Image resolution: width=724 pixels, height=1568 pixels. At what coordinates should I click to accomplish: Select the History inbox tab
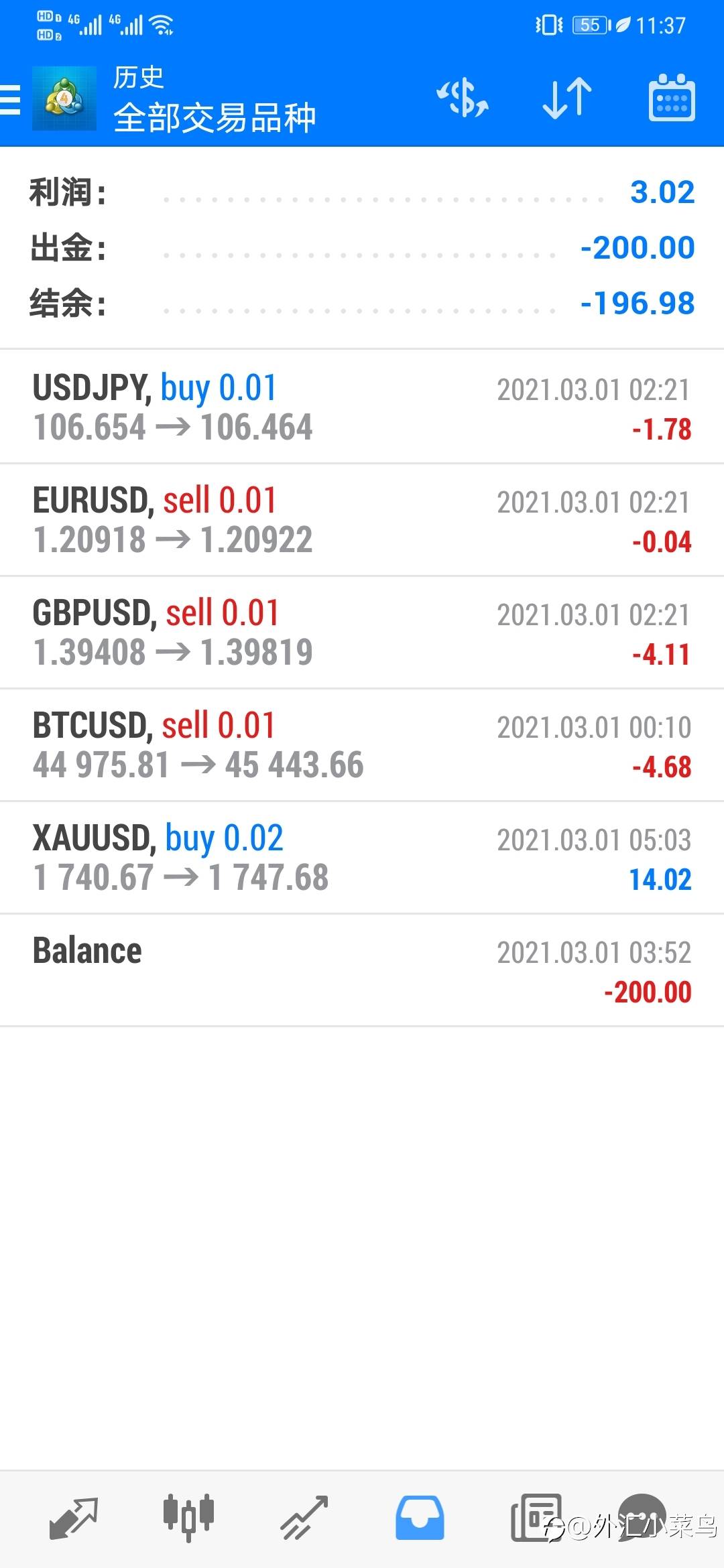pyautogui.click(x=420, y=1518)
